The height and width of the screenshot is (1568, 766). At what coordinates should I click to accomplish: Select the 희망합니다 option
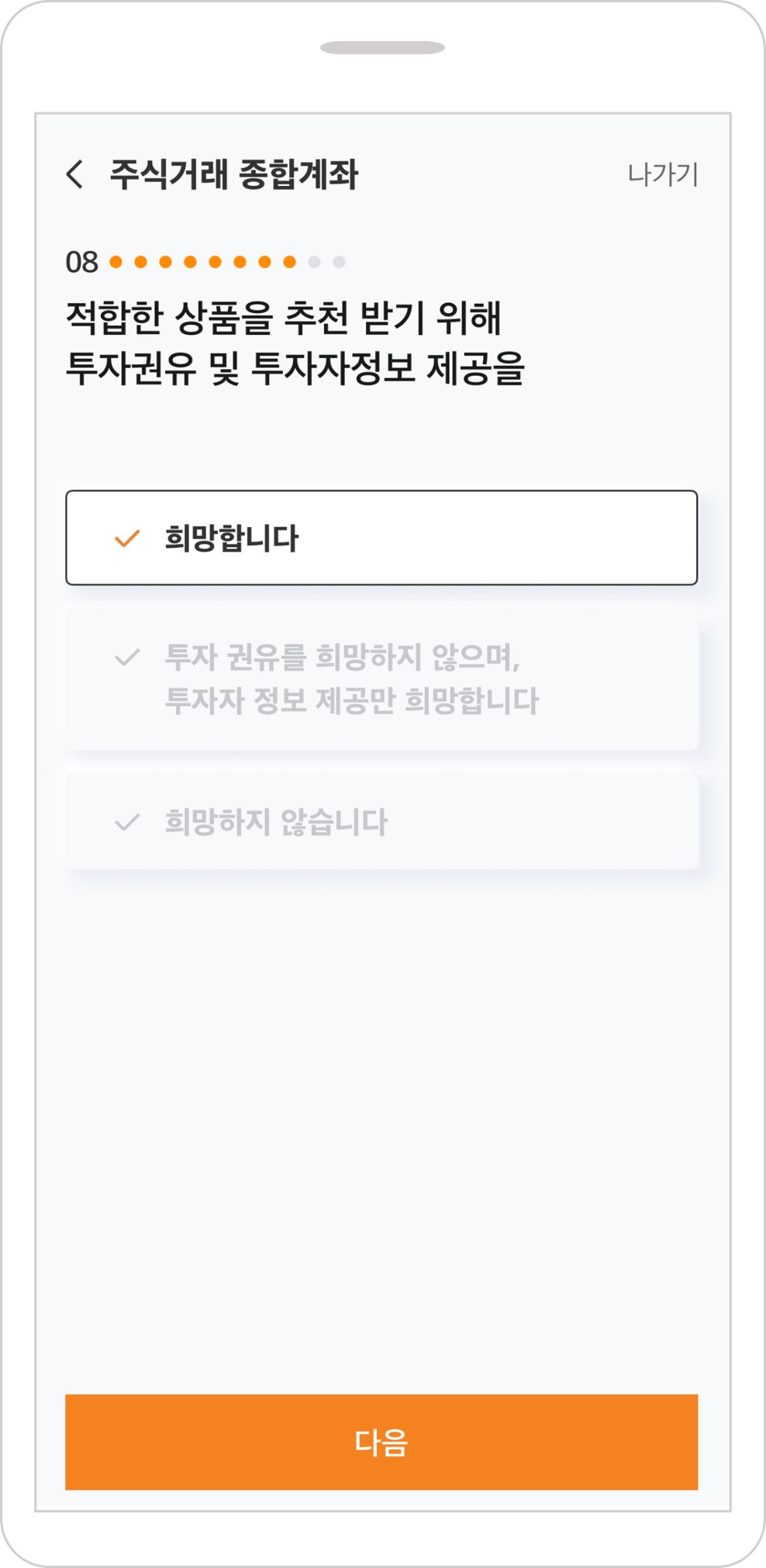pos(381,538)
